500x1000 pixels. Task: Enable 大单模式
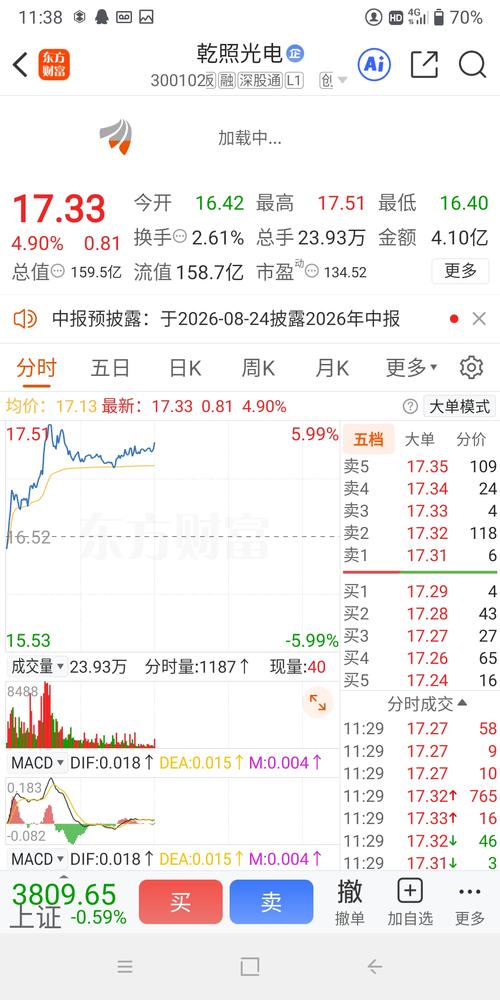point(459,406)
